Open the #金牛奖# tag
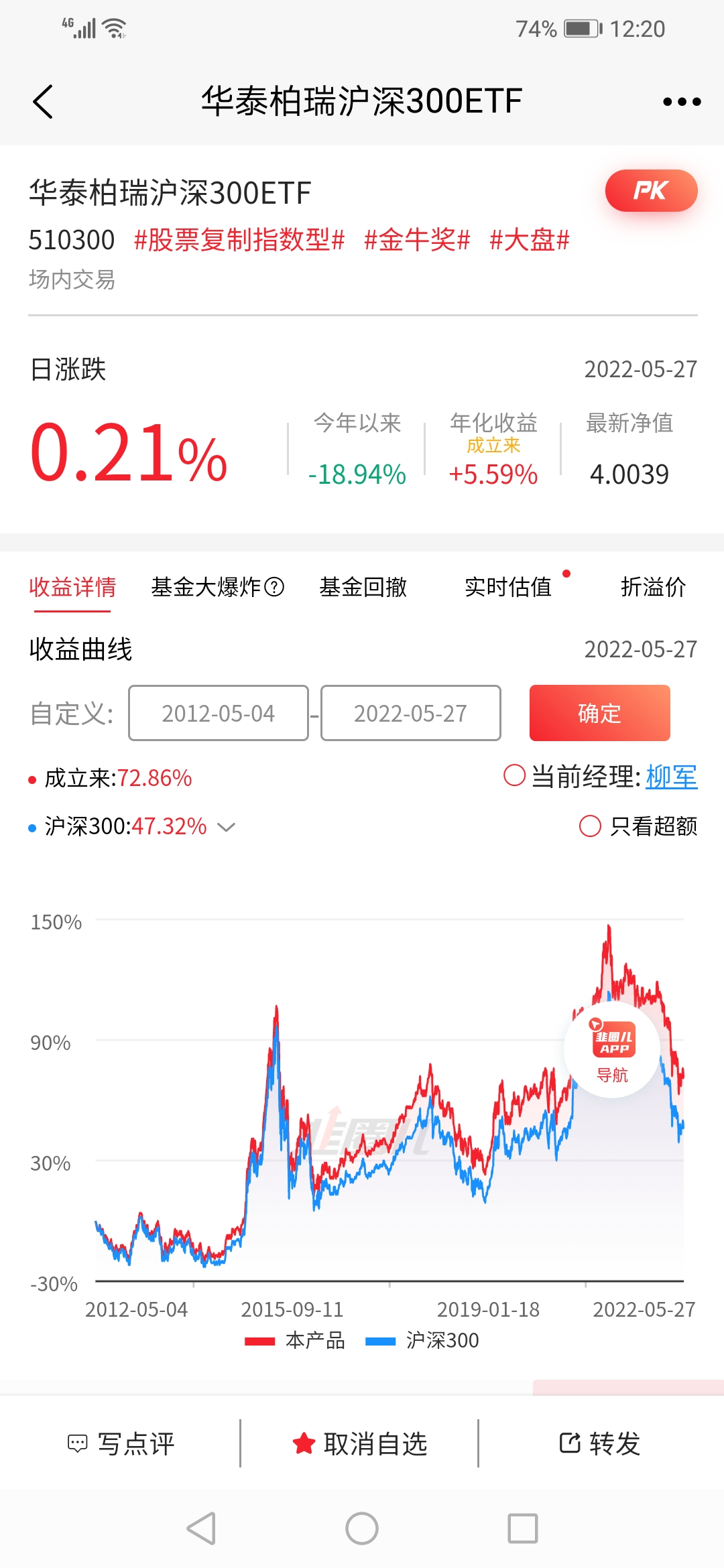 pos(417,240)
